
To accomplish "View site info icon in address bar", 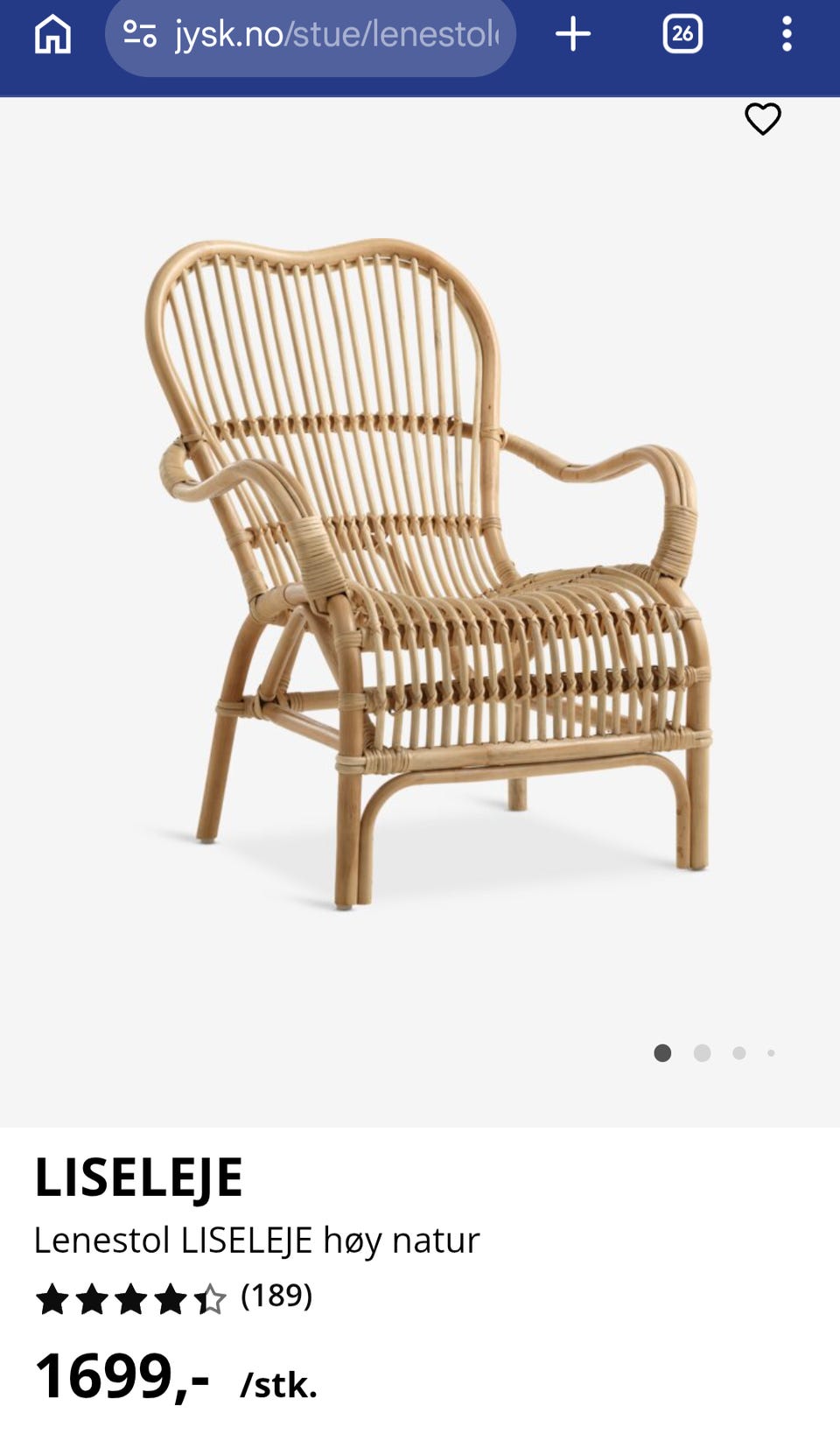I will click(x=139, y=35).
